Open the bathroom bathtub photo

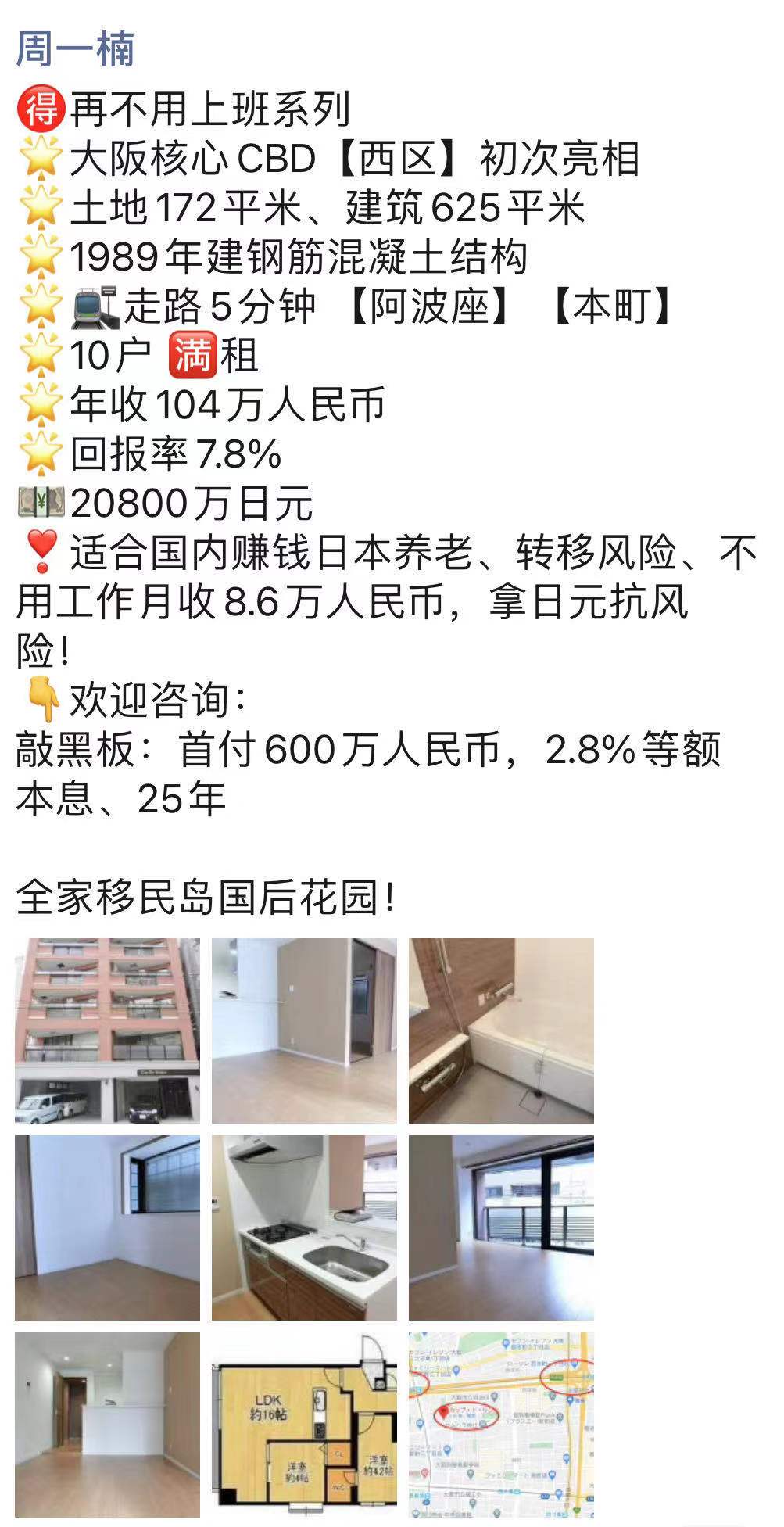coord(501,1031)
